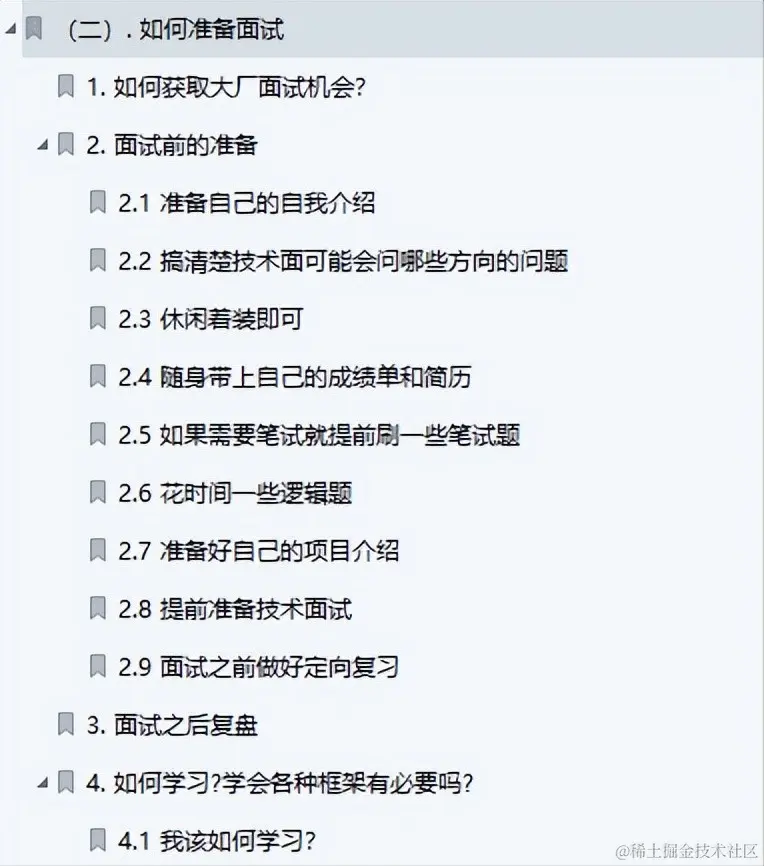764x866 pixels.
Task: Select bookmark 2.5 如果需要笔试就提前刷一些笔试题
Action: pyautogui.click(x=318, y=435)
